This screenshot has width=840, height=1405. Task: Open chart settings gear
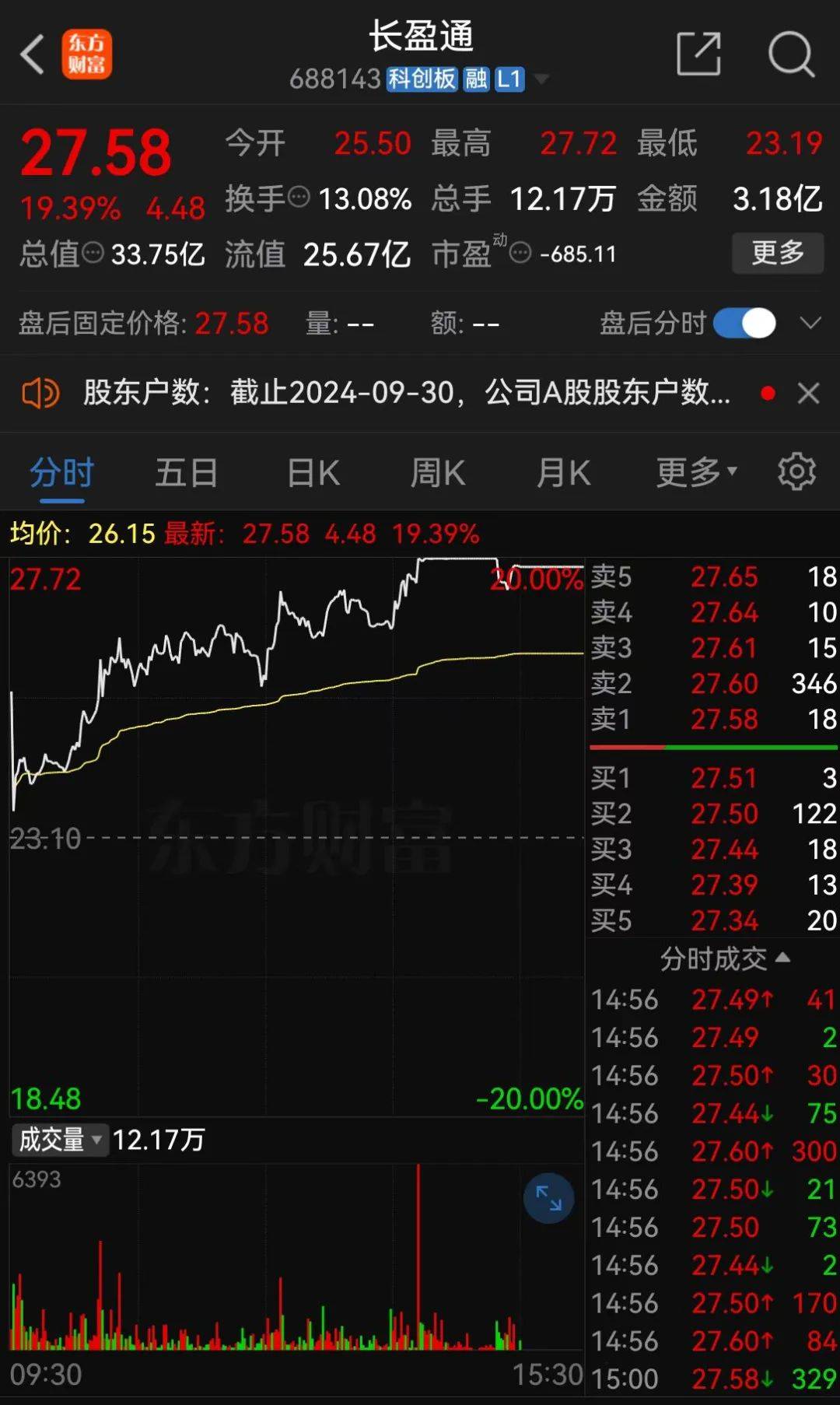(796, 472)
